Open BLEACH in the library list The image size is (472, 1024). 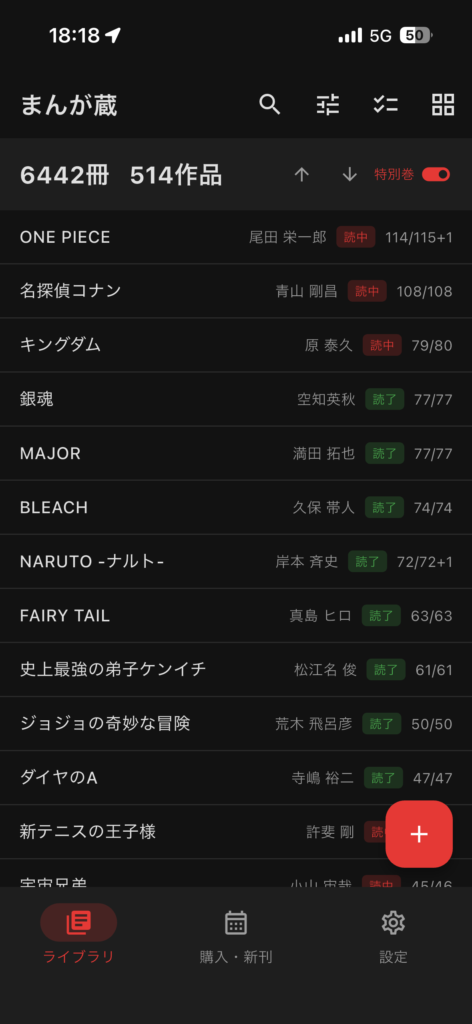point(236,508)
